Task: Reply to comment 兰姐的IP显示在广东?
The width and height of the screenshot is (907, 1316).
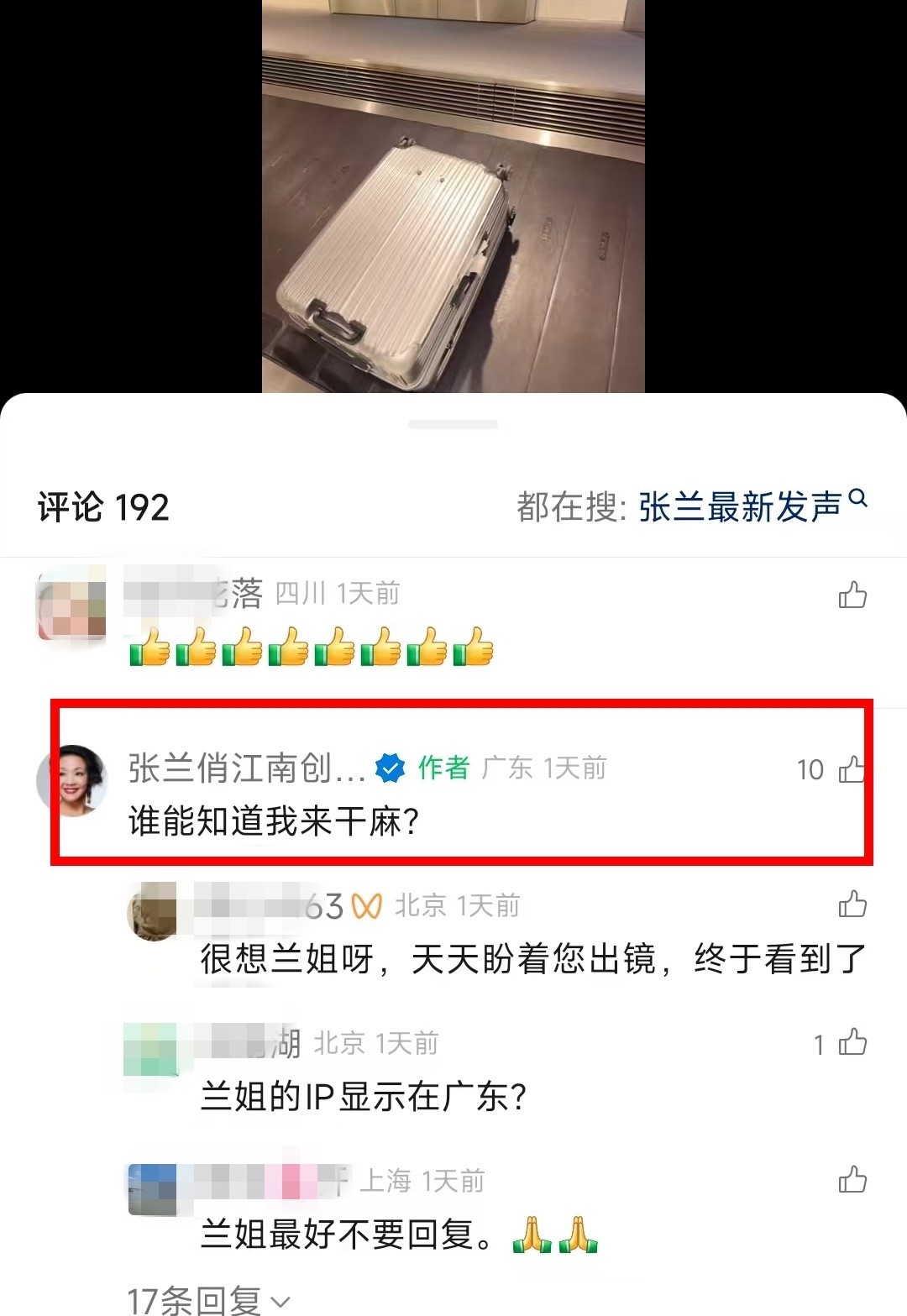Action: click(x=363, y=1097)
